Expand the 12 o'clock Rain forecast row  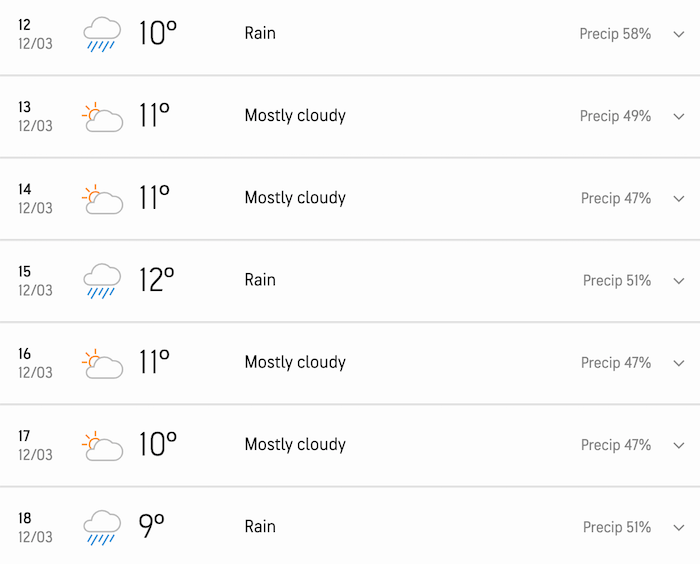(x=679, y=34)
